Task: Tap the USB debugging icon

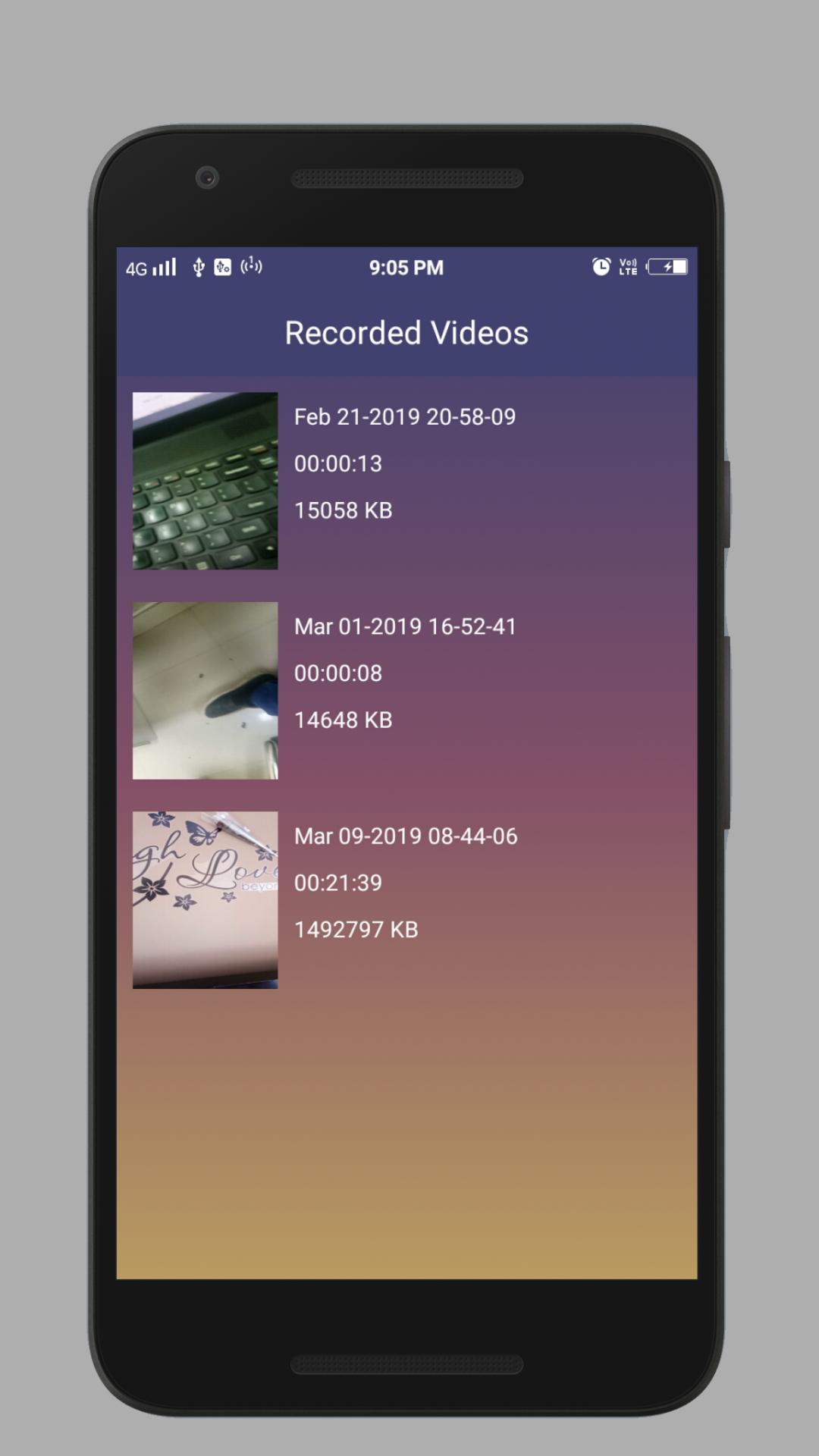Action: (222, 268)
